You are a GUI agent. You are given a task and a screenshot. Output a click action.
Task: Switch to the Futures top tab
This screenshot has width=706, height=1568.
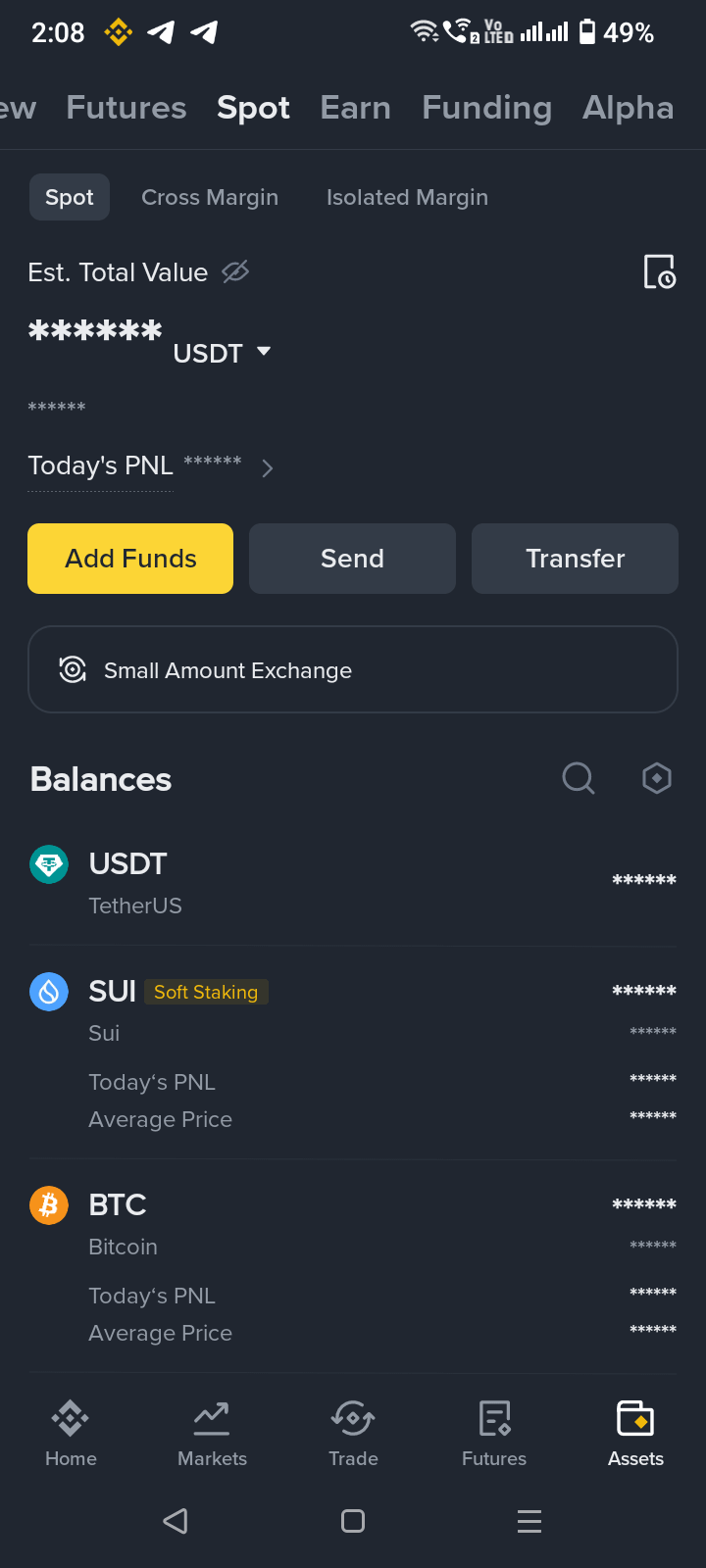click(x=126, y=108)
